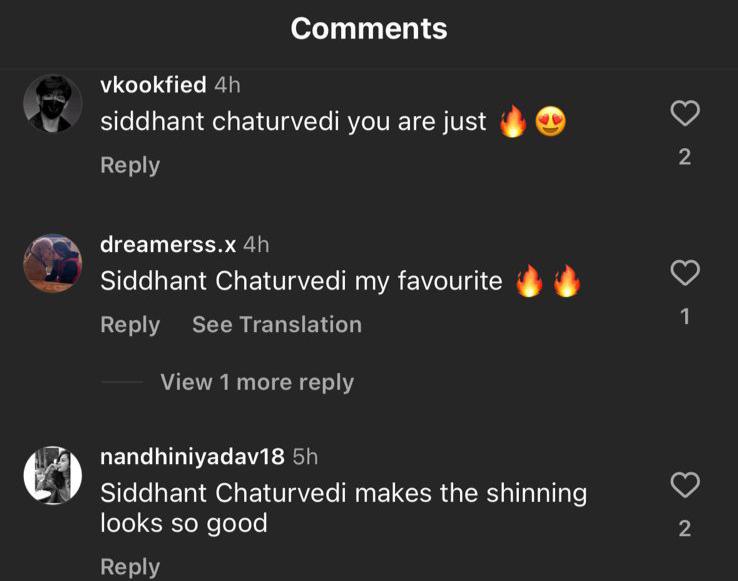Open the dreamerss.x username link
Viewport: 738px width, 581px height.
tap(169, 244)
